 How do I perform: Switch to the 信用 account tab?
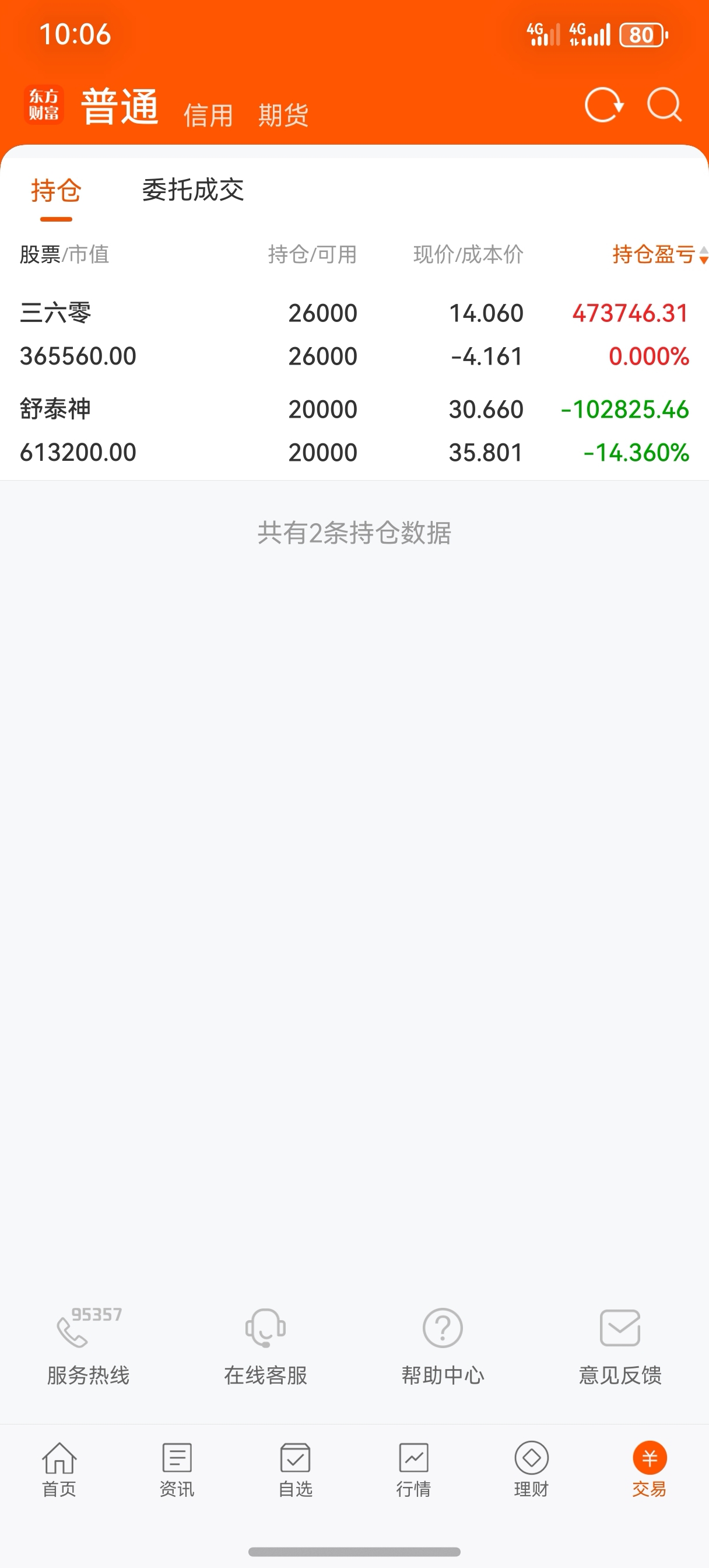click(x=208, y=114)
